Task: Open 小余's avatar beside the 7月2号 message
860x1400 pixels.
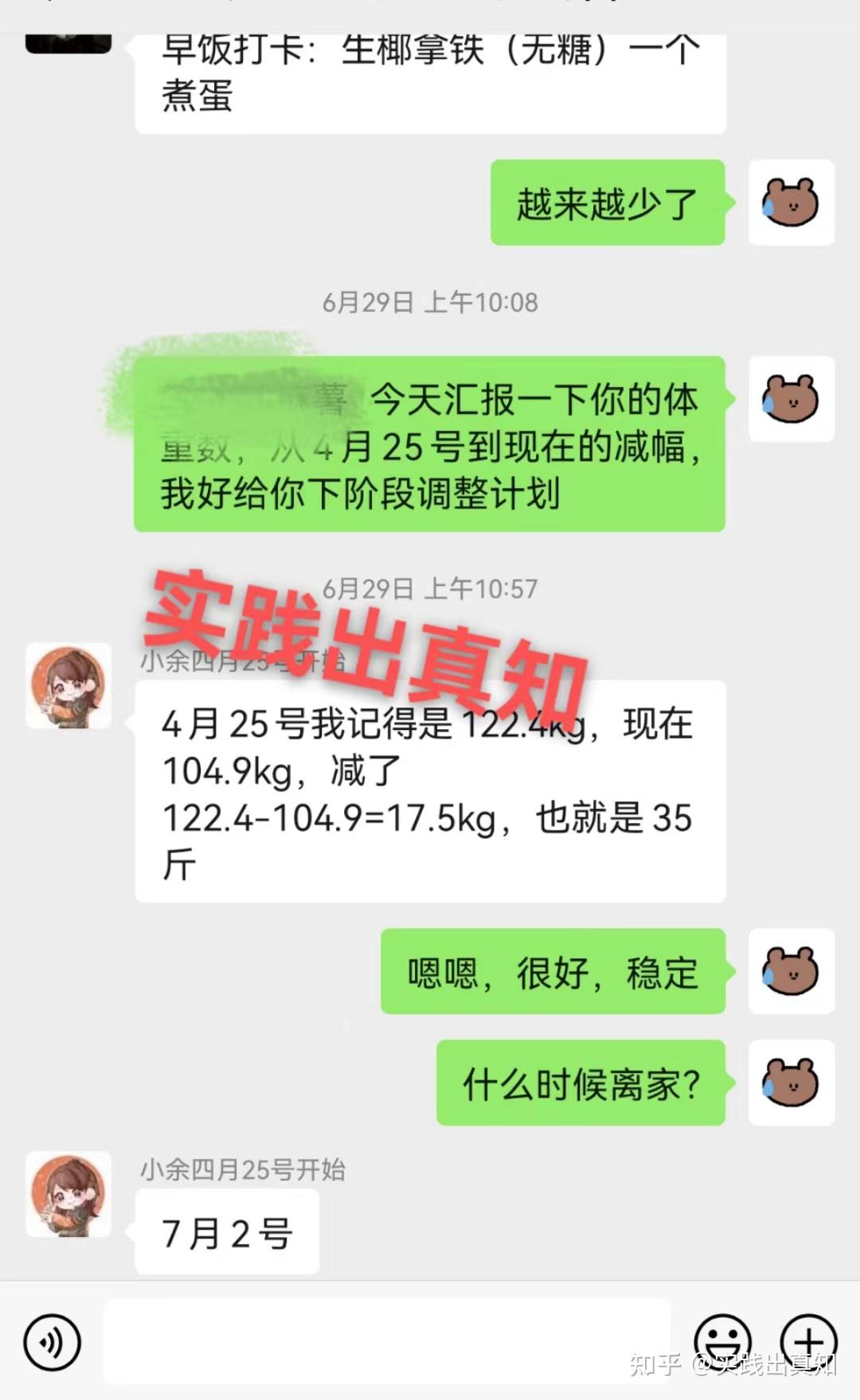Action: 68,1193
